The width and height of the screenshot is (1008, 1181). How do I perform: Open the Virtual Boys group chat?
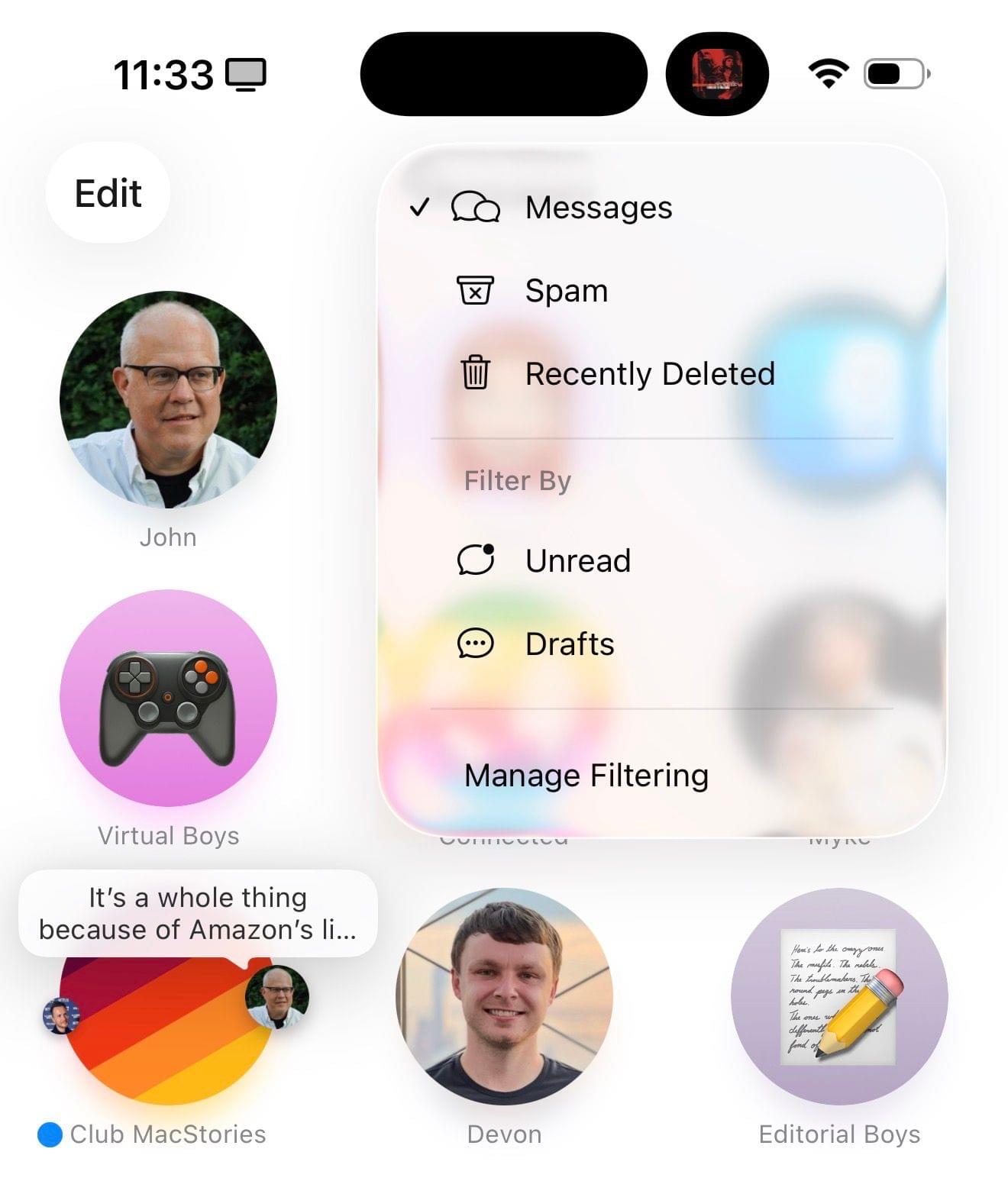pyautogui.click(x=168, y=698)
